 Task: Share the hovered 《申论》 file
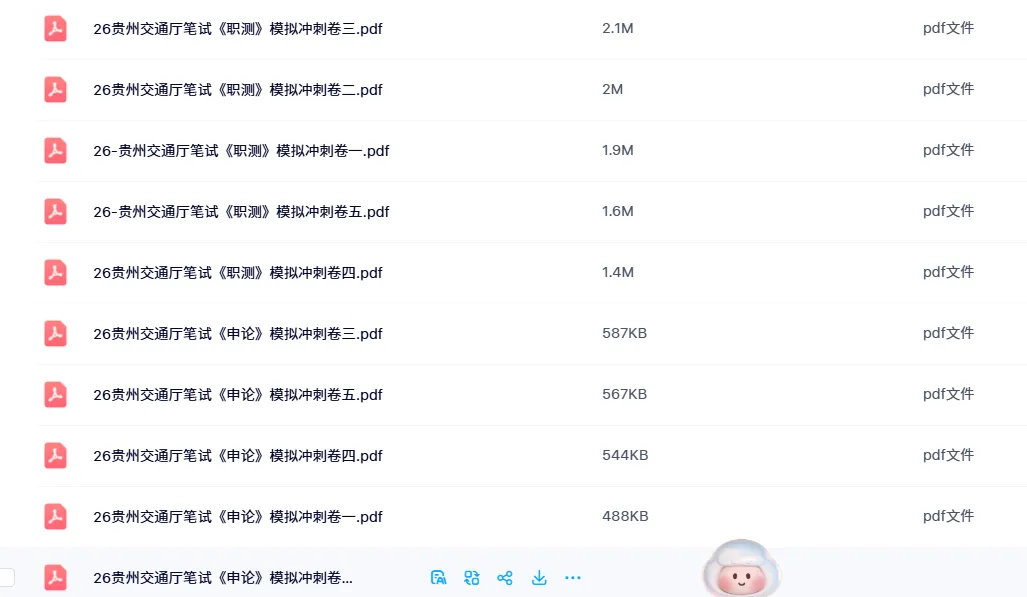coord(505,577)
